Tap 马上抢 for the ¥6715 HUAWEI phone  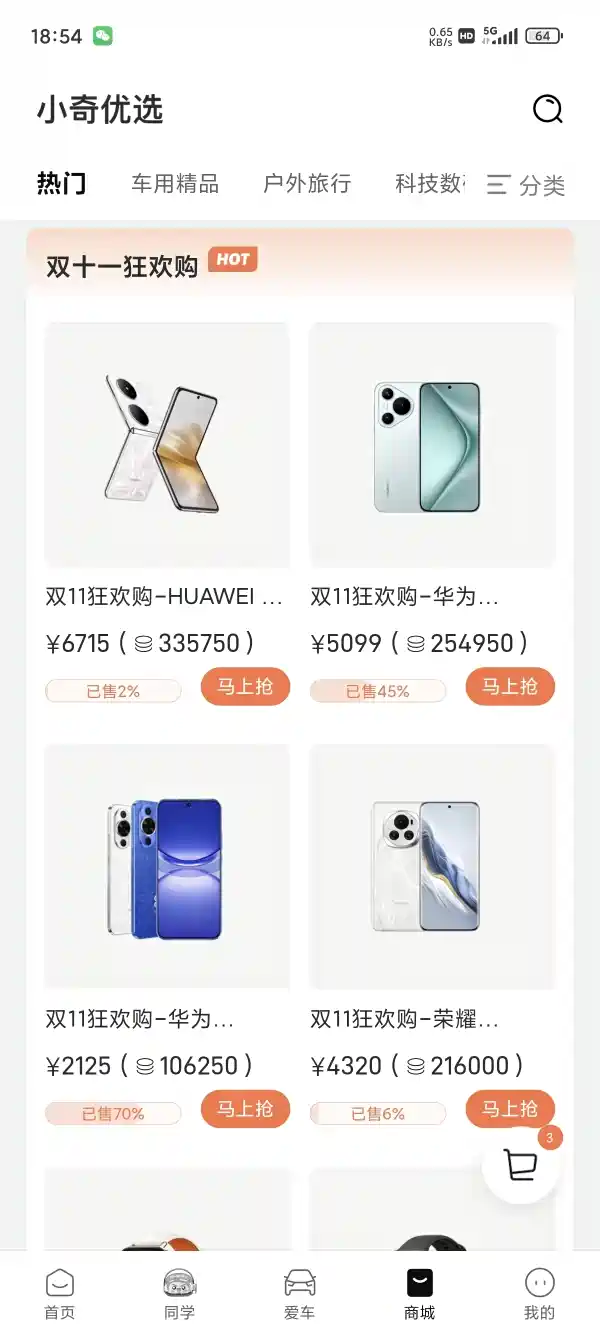pyautogui.click(x=245, y=687)
